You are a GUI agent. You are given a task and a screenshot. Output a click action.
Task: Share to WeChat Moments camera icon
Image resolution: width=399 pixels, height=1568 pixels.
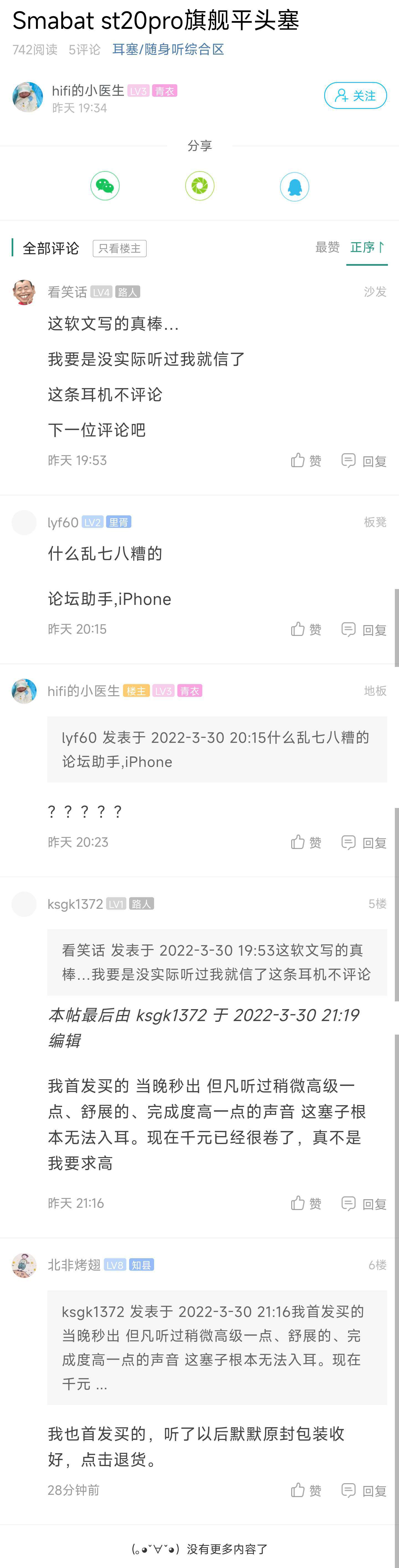coord(200,186)
